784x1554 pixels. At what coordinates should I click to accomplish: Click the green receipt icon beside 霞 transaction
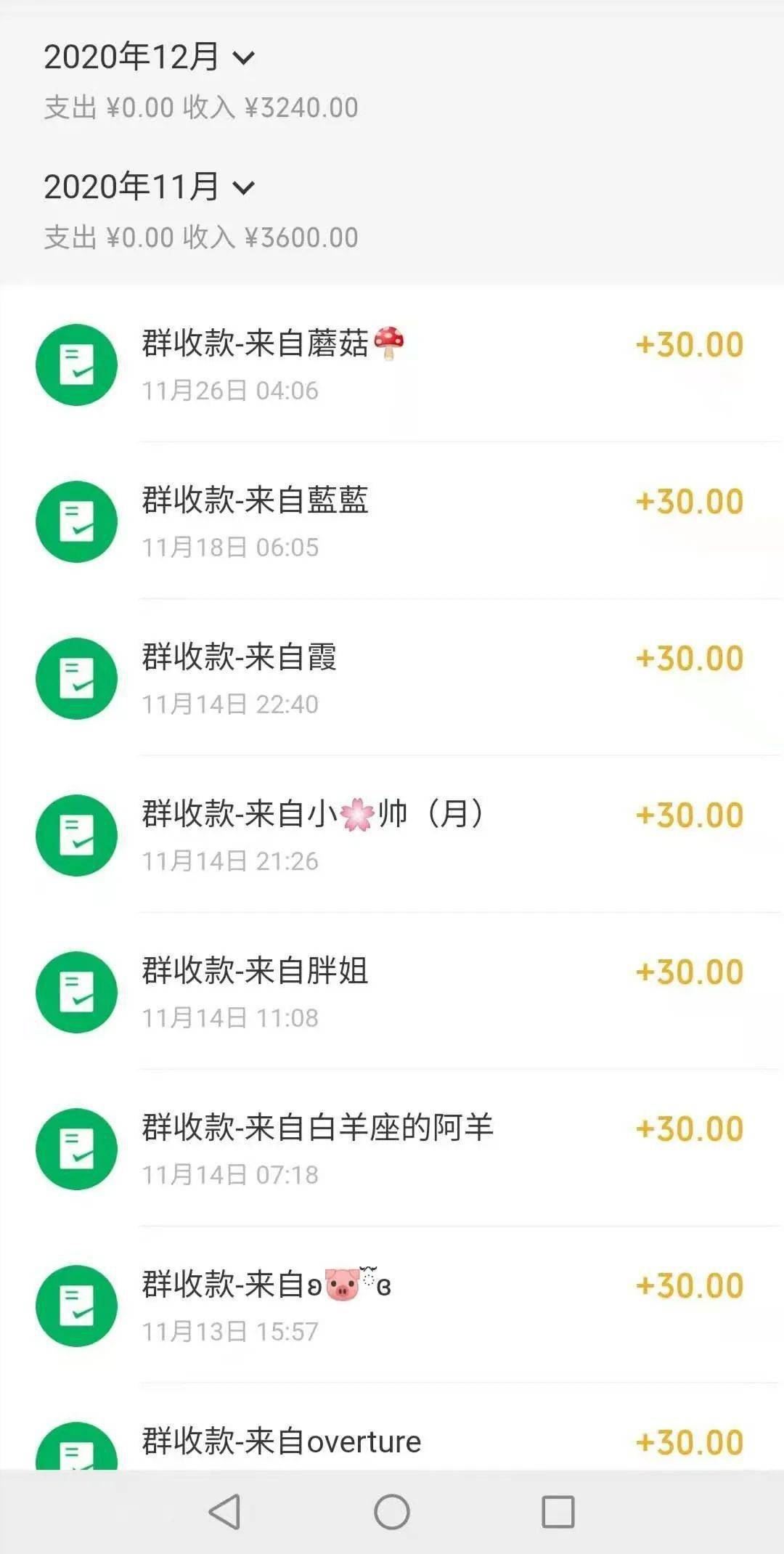[76, 678]
